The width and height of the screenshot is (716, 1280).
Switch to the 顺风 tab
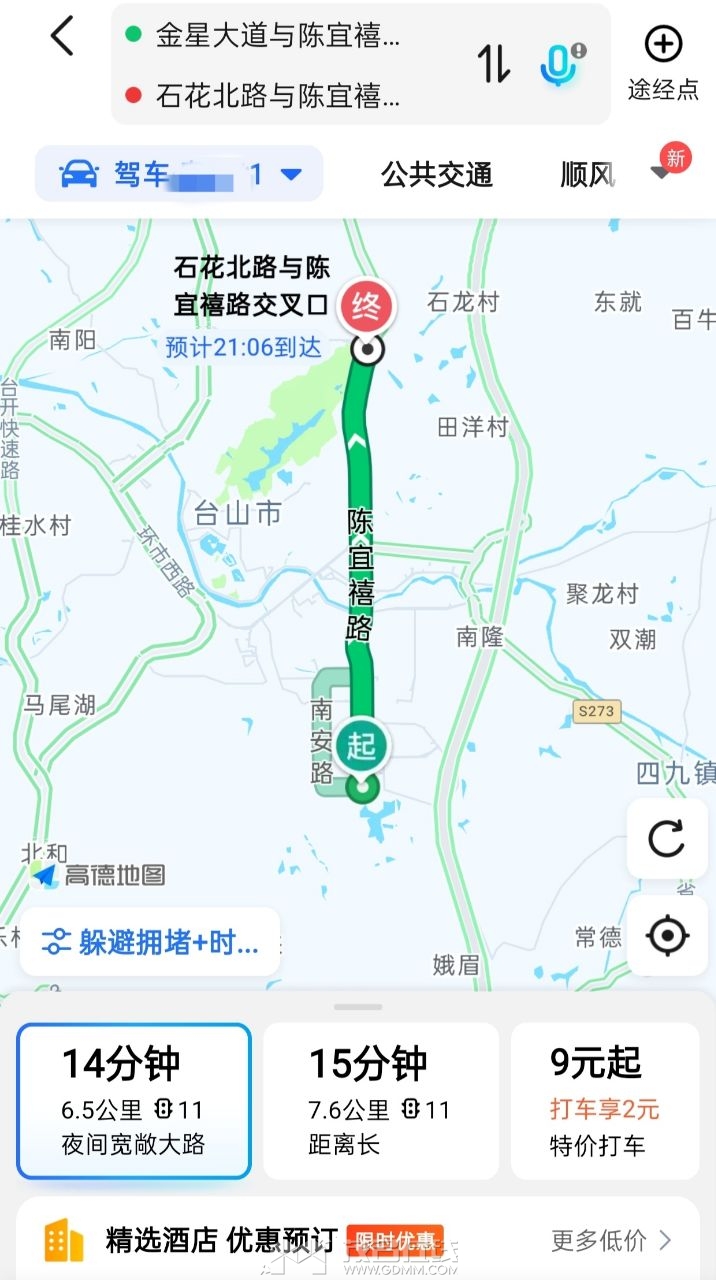point(586,175)
